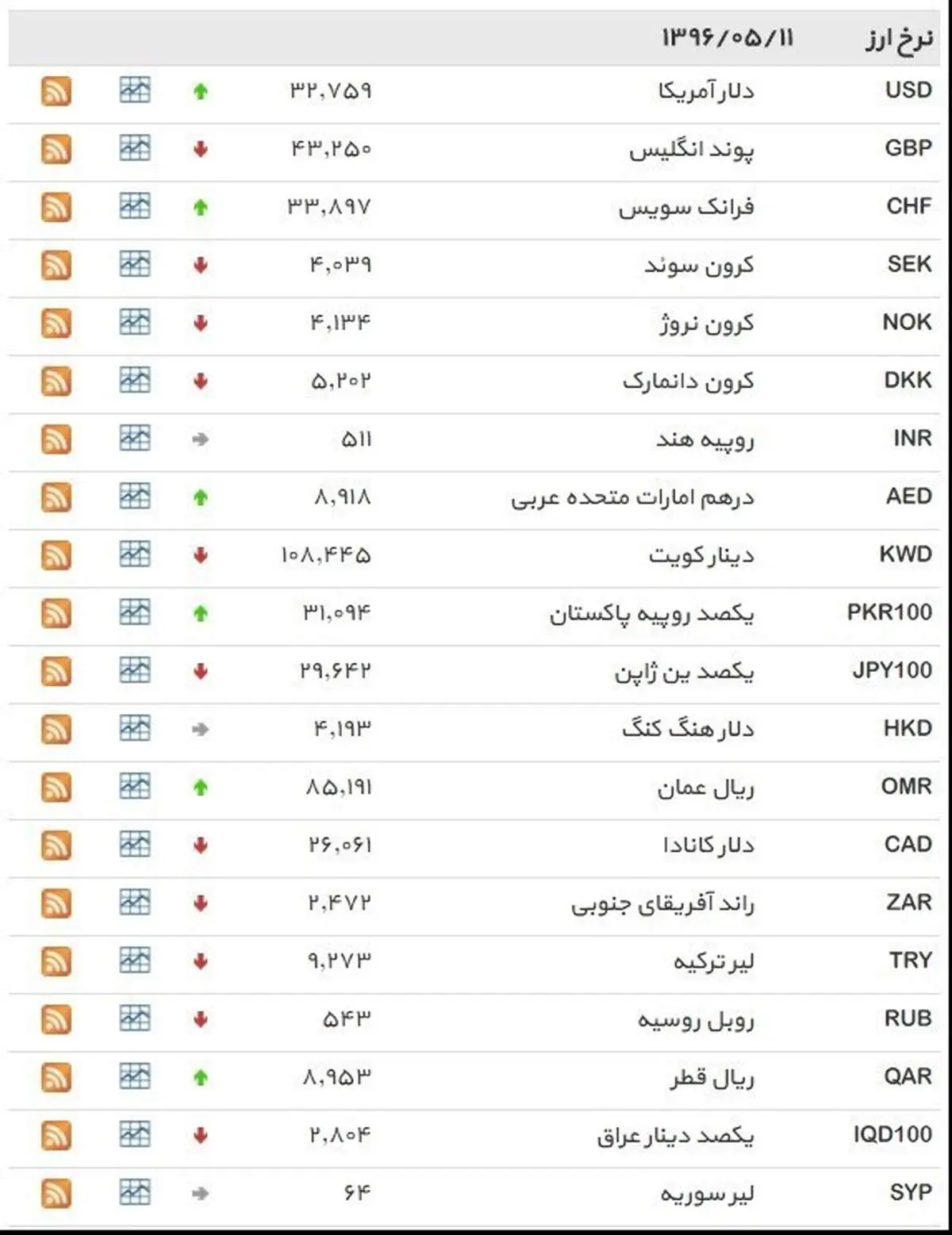Open the SYP RSS feed
The height and width of the screenshot is (1235, 952).
coord(56,1193)
